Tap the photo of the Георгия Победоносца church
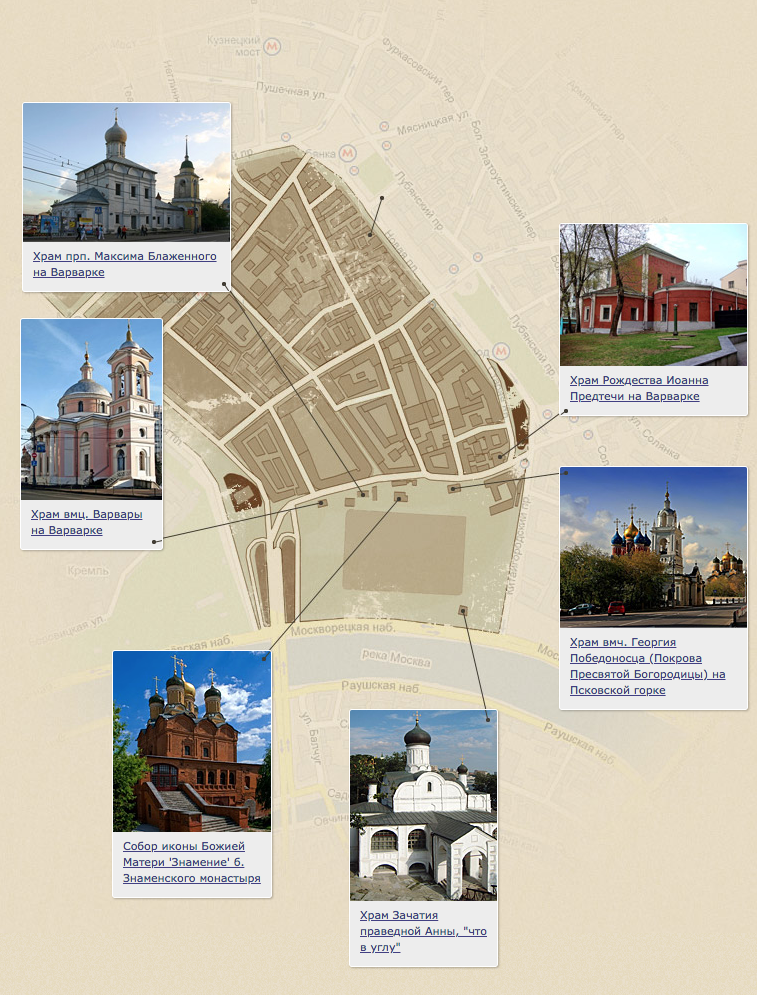 tap(653, 547)
